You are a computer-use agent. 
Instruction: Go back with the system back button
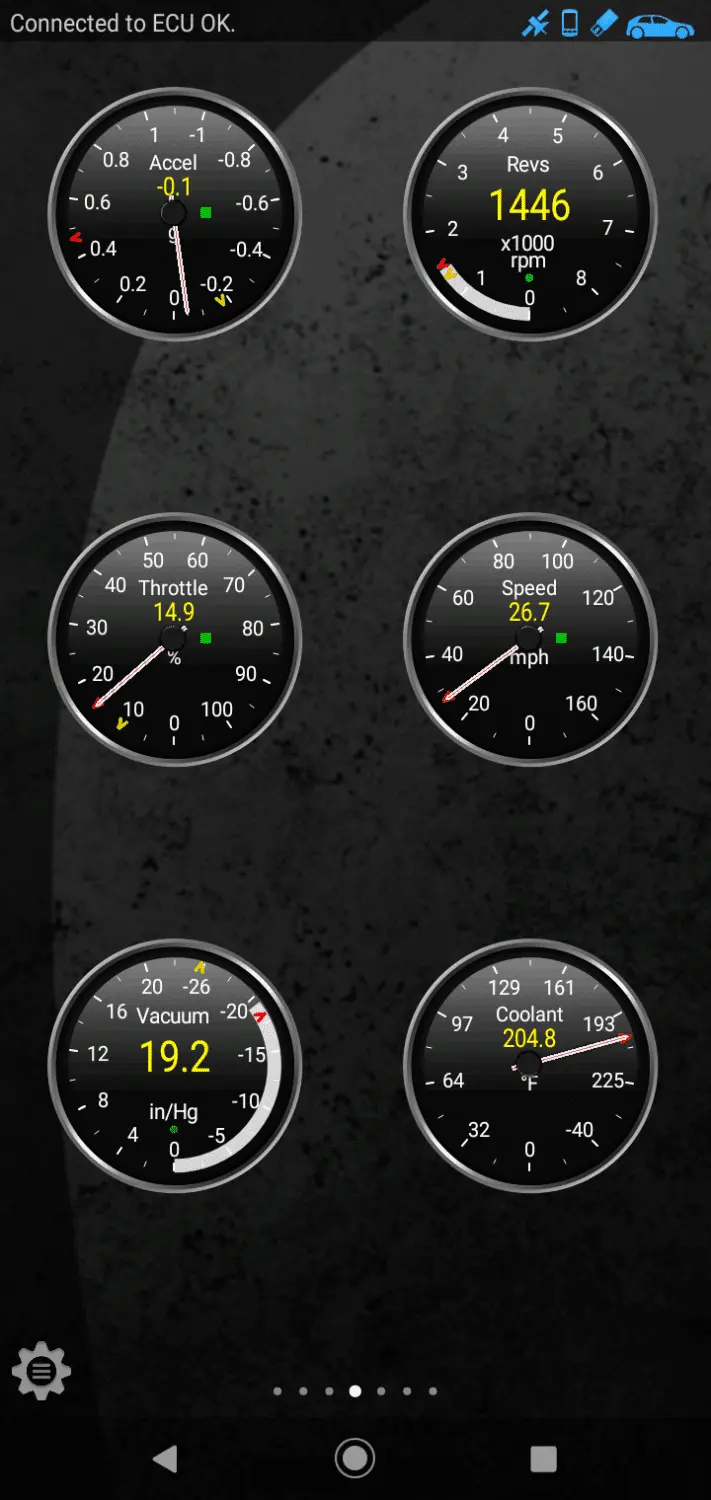pos(165,1458)
